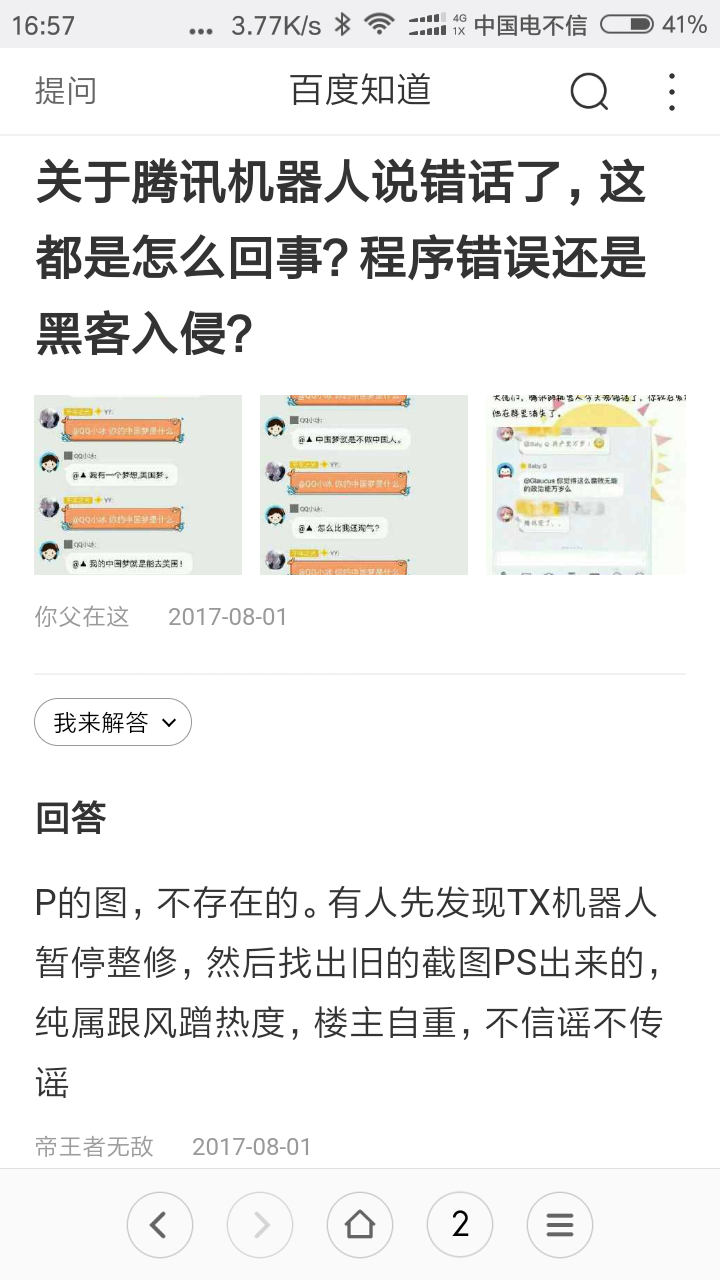Image resolution: width=720 pixels, height=1280 pixels.
Task: View the second chat screenshot image
Action: click(x=364, y=485)
